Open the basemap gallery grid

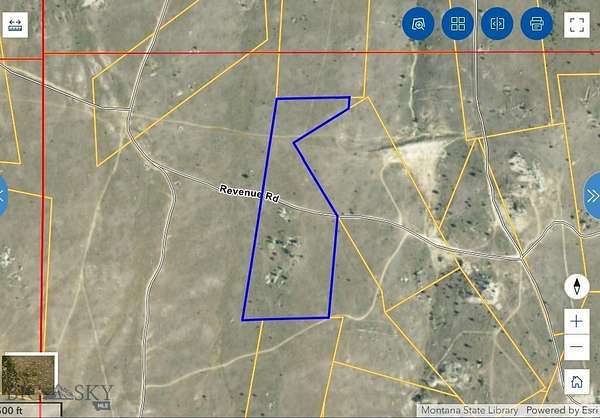click(458, 24)
